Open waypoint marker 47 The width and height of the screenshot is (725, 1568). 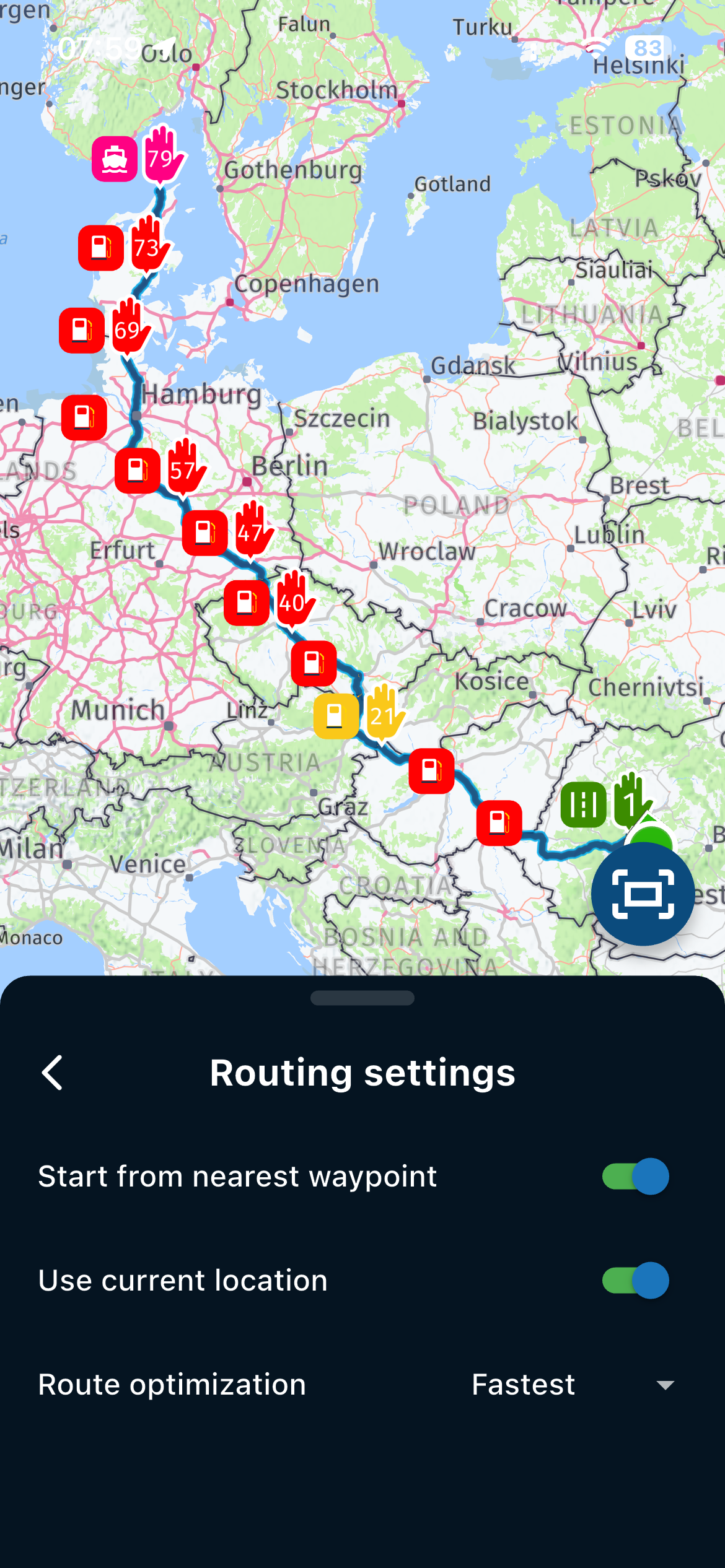click(x=253, y=531)
